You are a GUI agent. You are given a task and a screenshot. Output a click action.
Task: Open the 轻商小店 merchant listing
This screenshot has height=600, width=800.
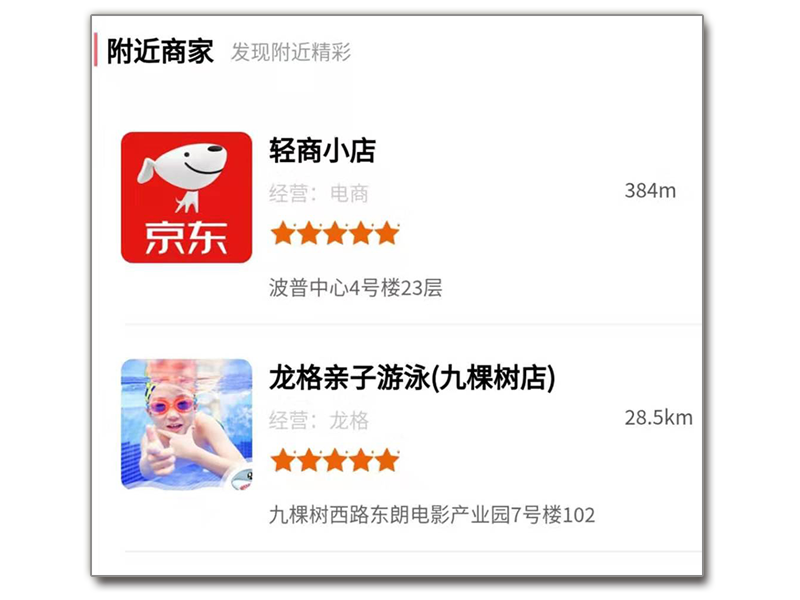pos(322,151)
